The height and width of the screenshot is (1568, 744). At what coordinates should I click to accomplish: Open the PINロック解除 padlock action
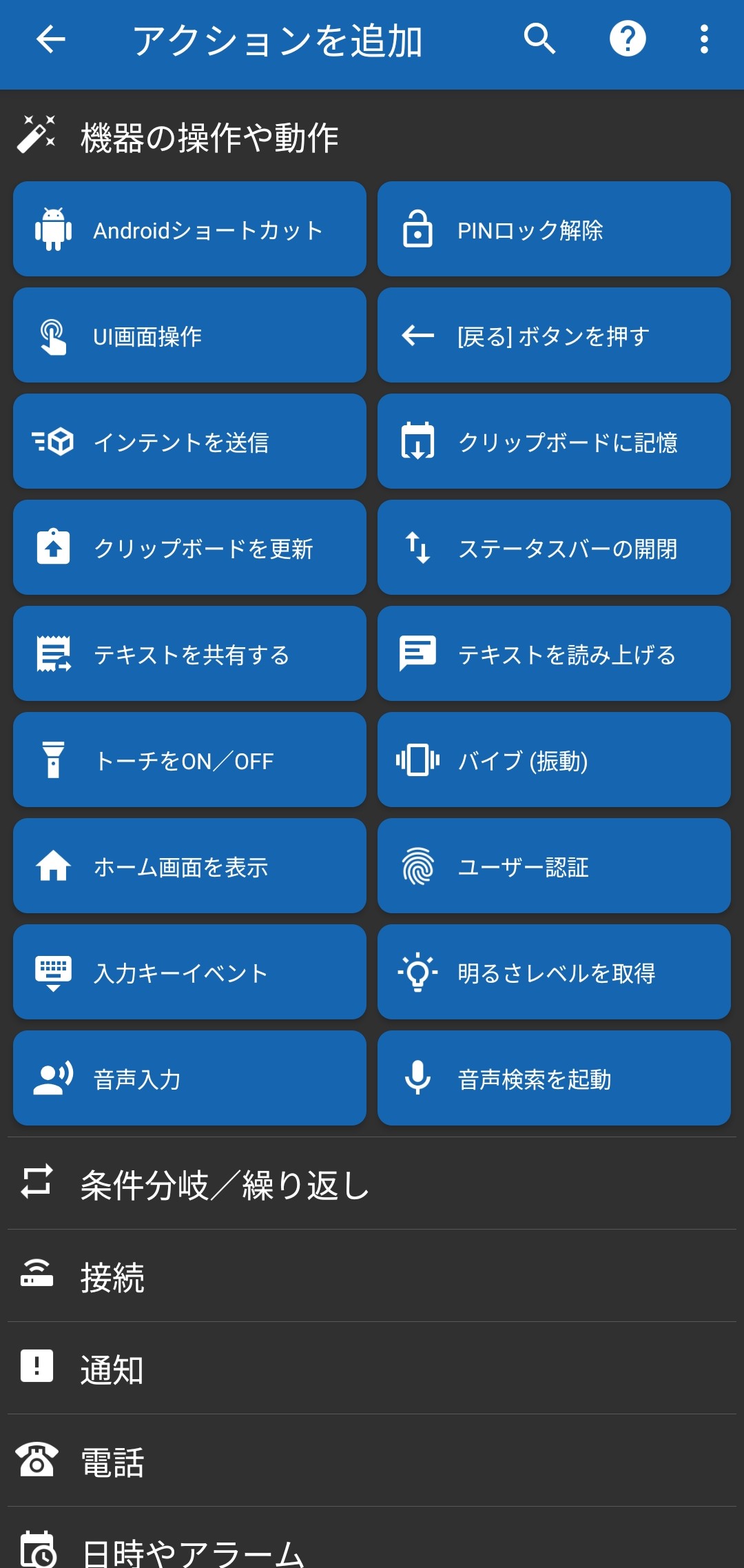click(553, 228)
